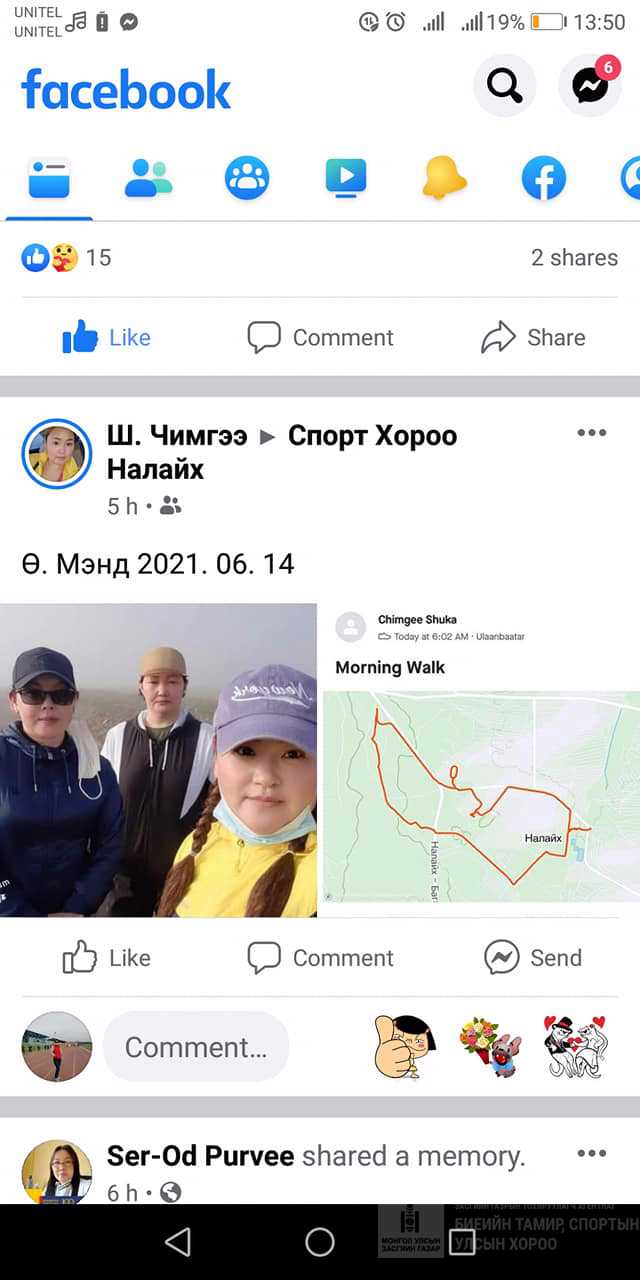Open options menu on Ser-Od Purvee's post
Image resolution: width=640 pixels, height=1280 pixels.
(x=591, y=1153)
